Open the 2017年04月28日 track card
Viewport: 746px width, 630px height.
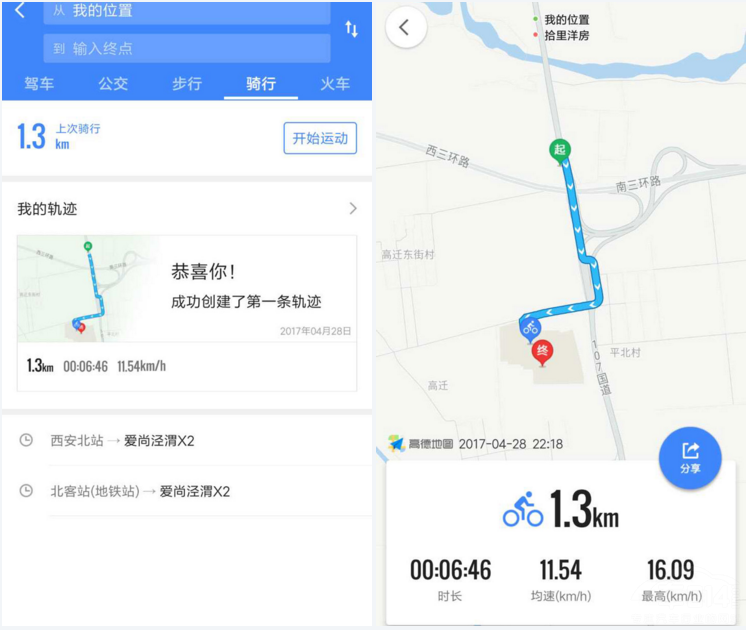coord(187,312)
